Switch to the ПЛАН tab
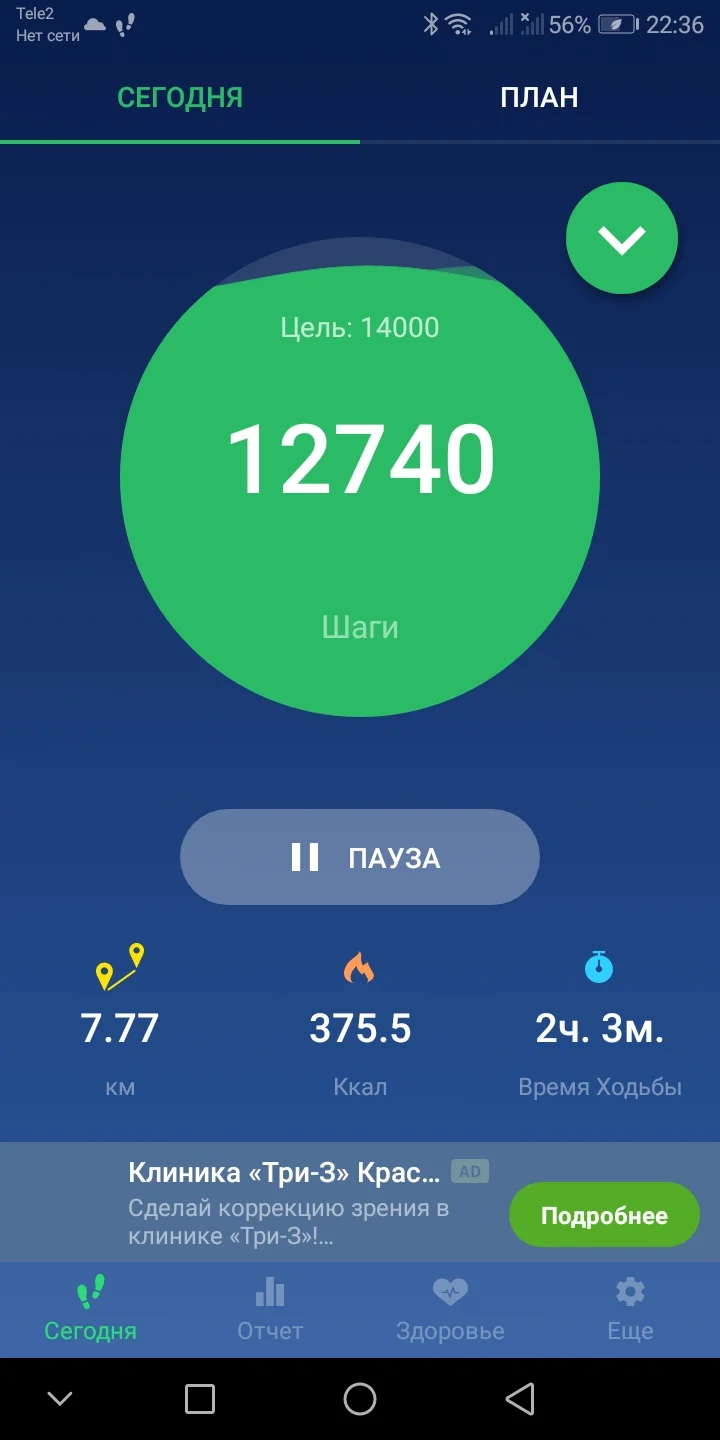Screen dimensions: 720x1440 tap(539, 98)
